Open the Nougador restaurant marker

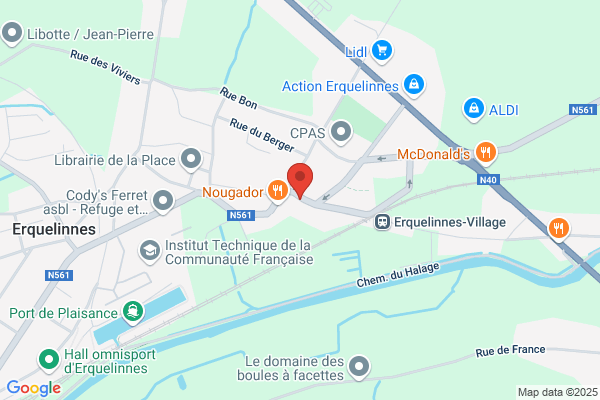pos(278,191)
